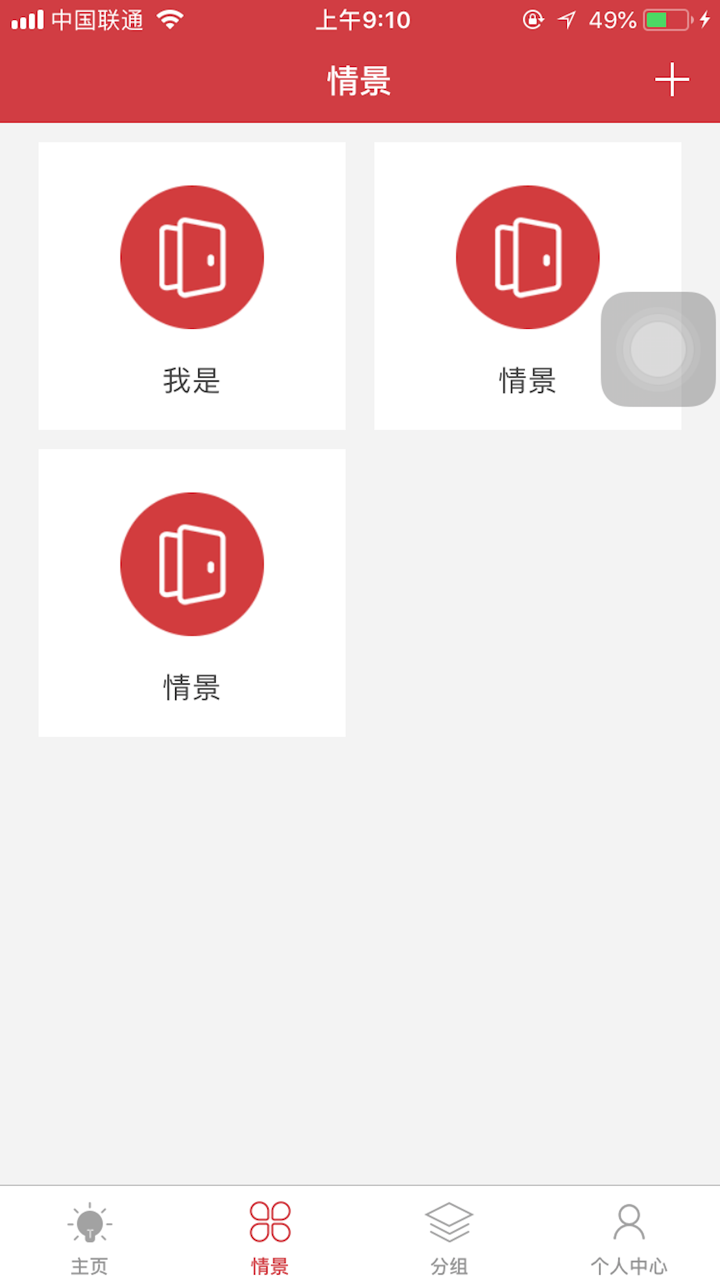This screenshot has height=1280, width=720.
Task: Switch to the 分组 tab
Action: click(x=450, y=1235)
